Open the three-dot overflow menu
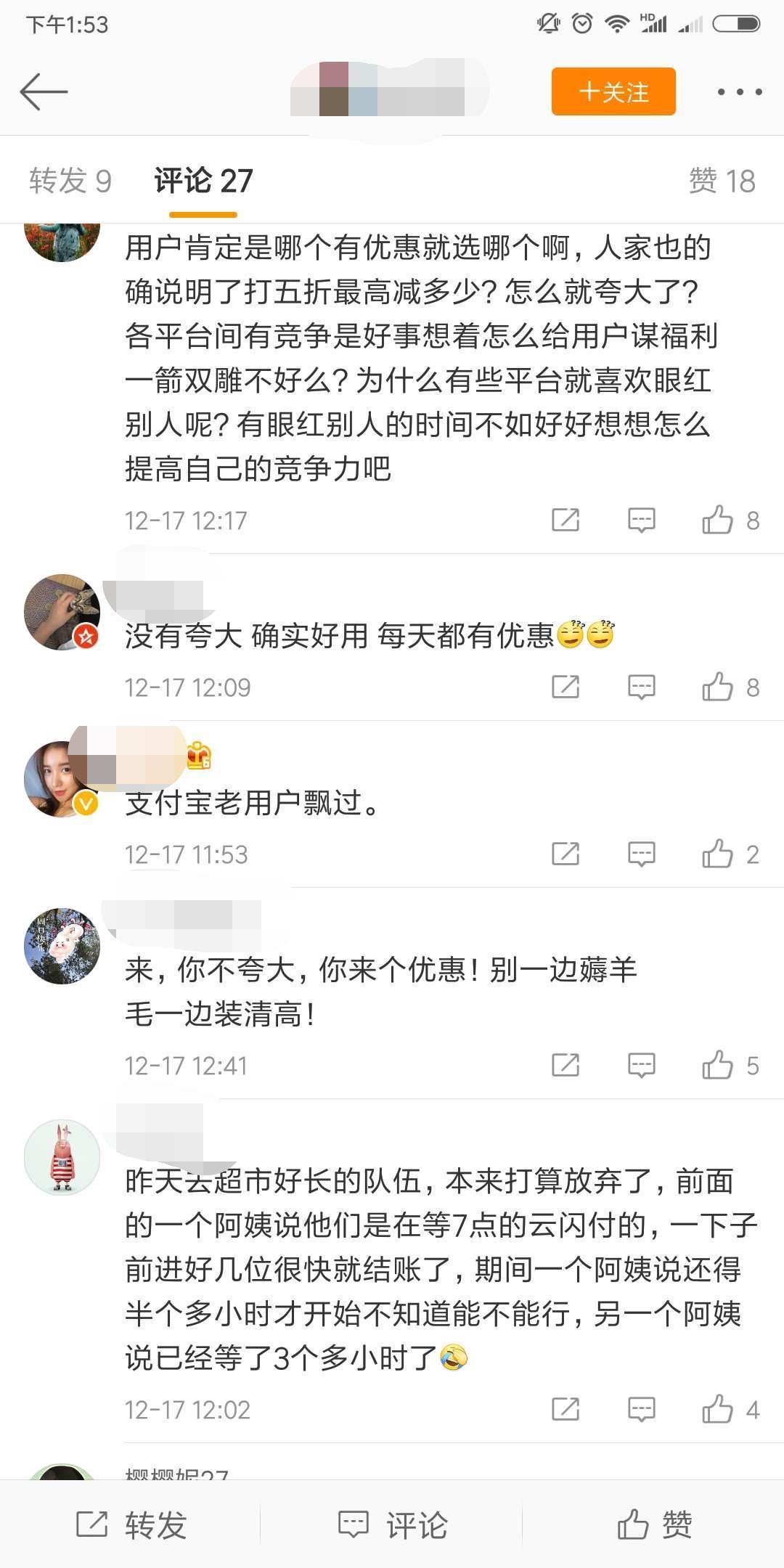The image size is (784, 1568). (739, 91)
